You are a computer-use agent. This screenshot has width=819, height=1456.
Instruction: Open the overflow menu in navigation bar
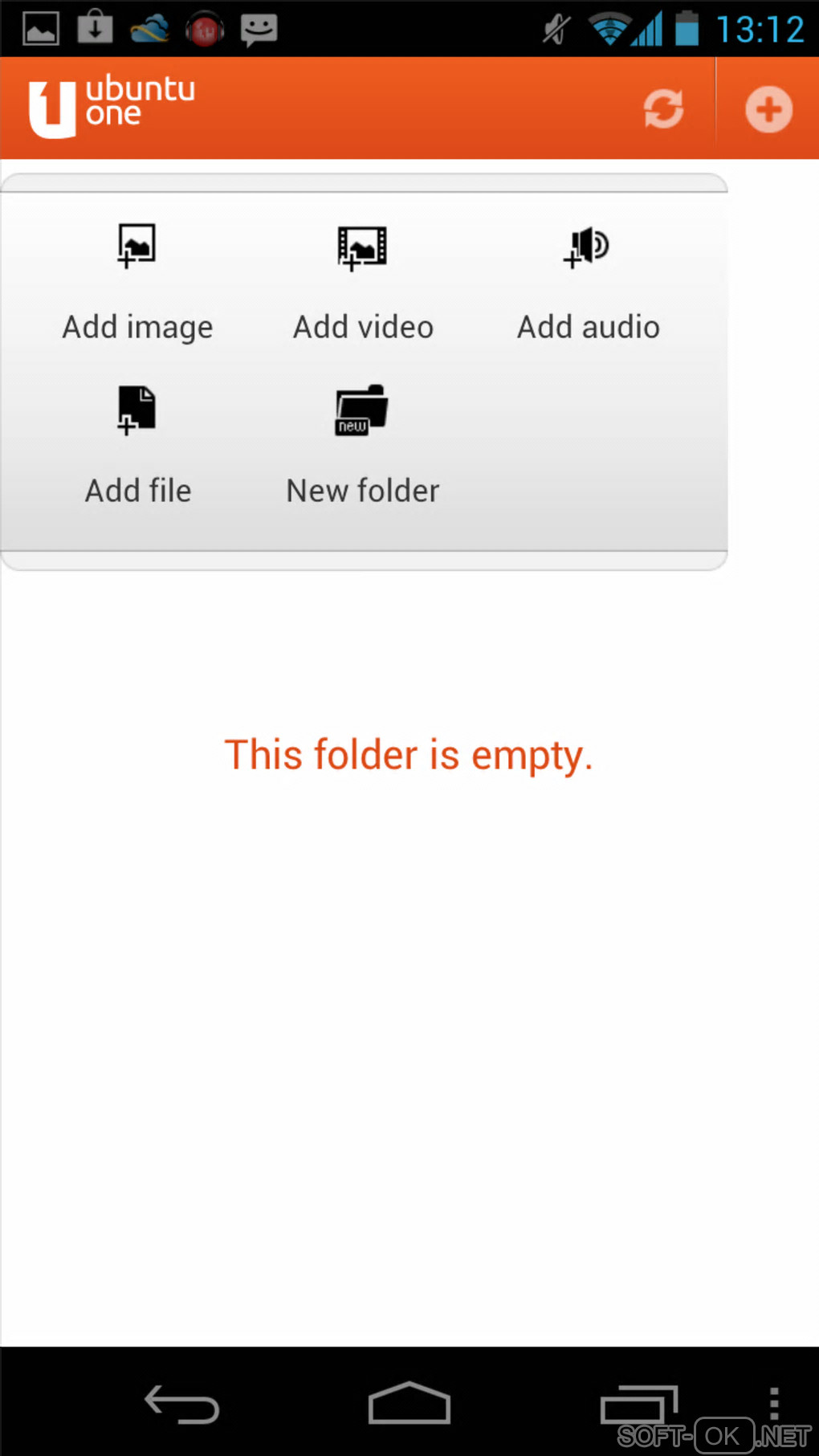(774, 1403)
